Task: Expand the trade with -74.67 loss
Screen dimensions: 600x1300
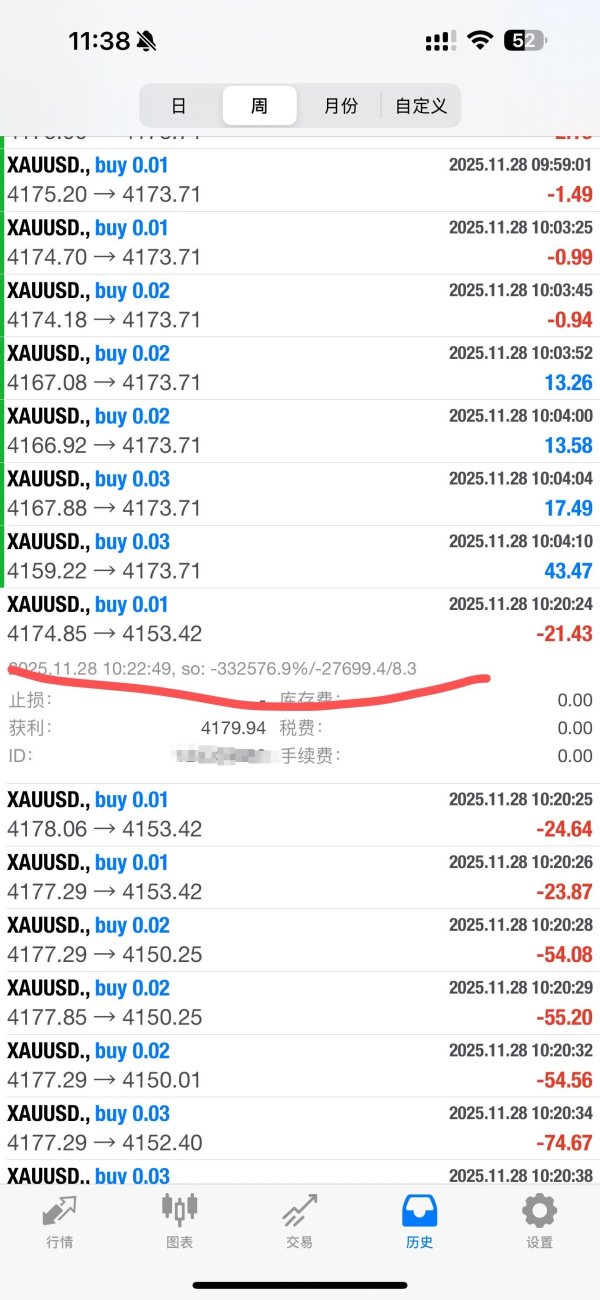Action: 300,1128
